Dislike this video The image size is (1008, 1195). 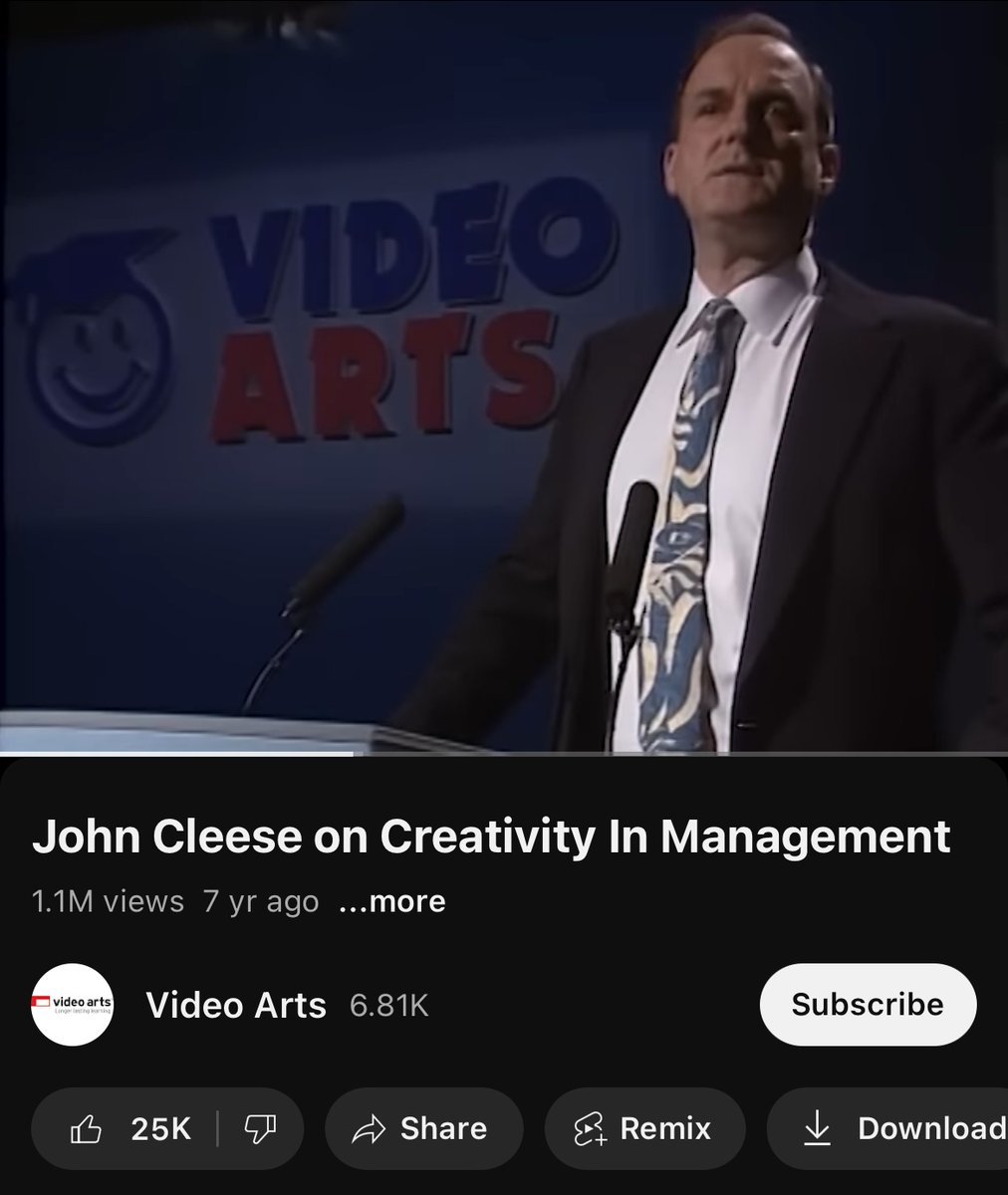(x=260, y=1128)
